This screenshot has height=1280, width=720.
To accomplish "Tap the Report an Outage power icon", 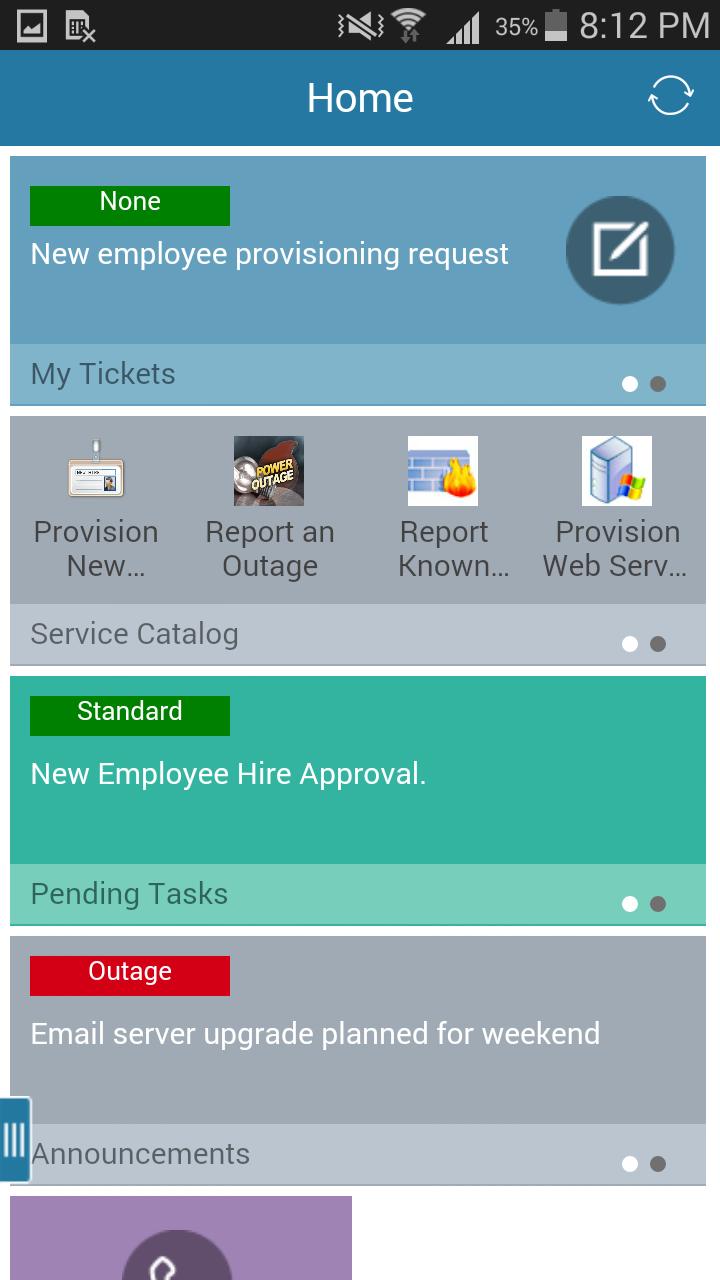I will coord(268,470).
